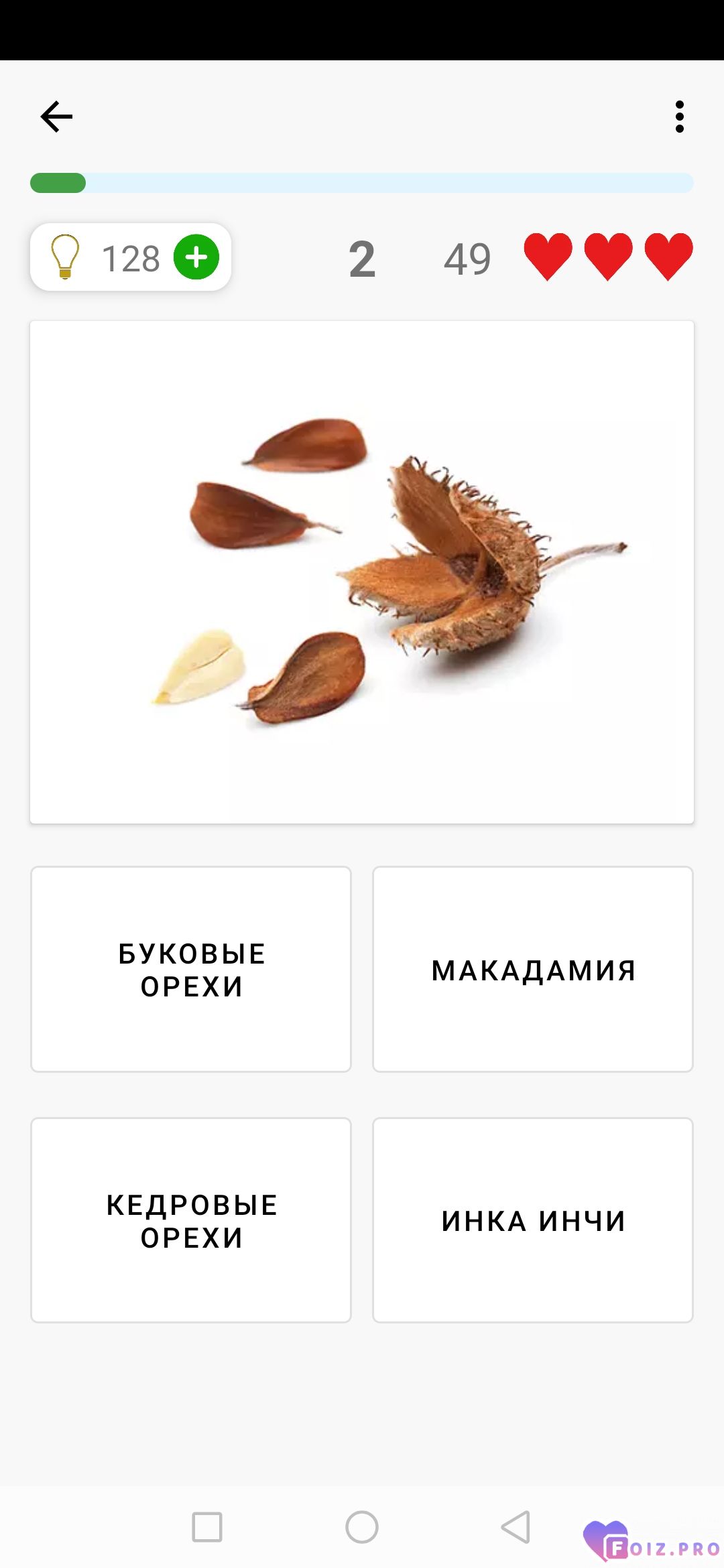Choose the answer БУКОВЫЕ ОРЕХИ

pyautogui.click(x=191, y=969)
